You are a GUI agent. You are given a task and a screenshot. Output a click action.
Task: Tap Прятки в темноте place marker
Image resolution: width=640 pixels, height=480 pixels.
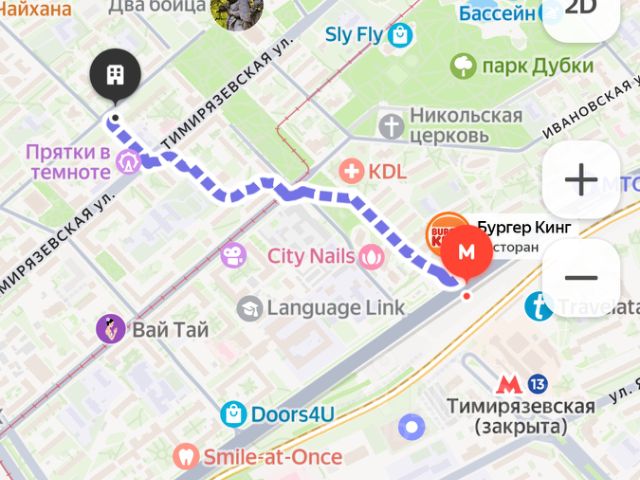pos(128,160)
